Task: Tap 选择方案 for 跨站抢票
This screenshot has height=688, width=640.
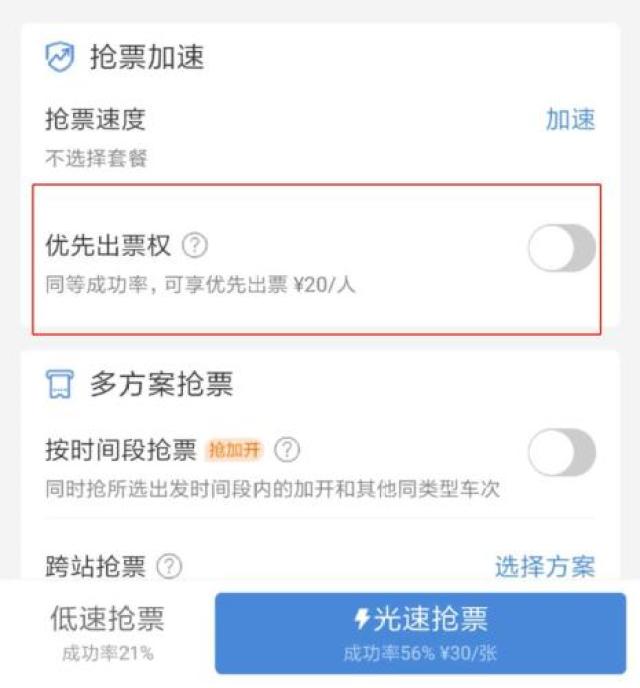Action: [x=544, y=567]
